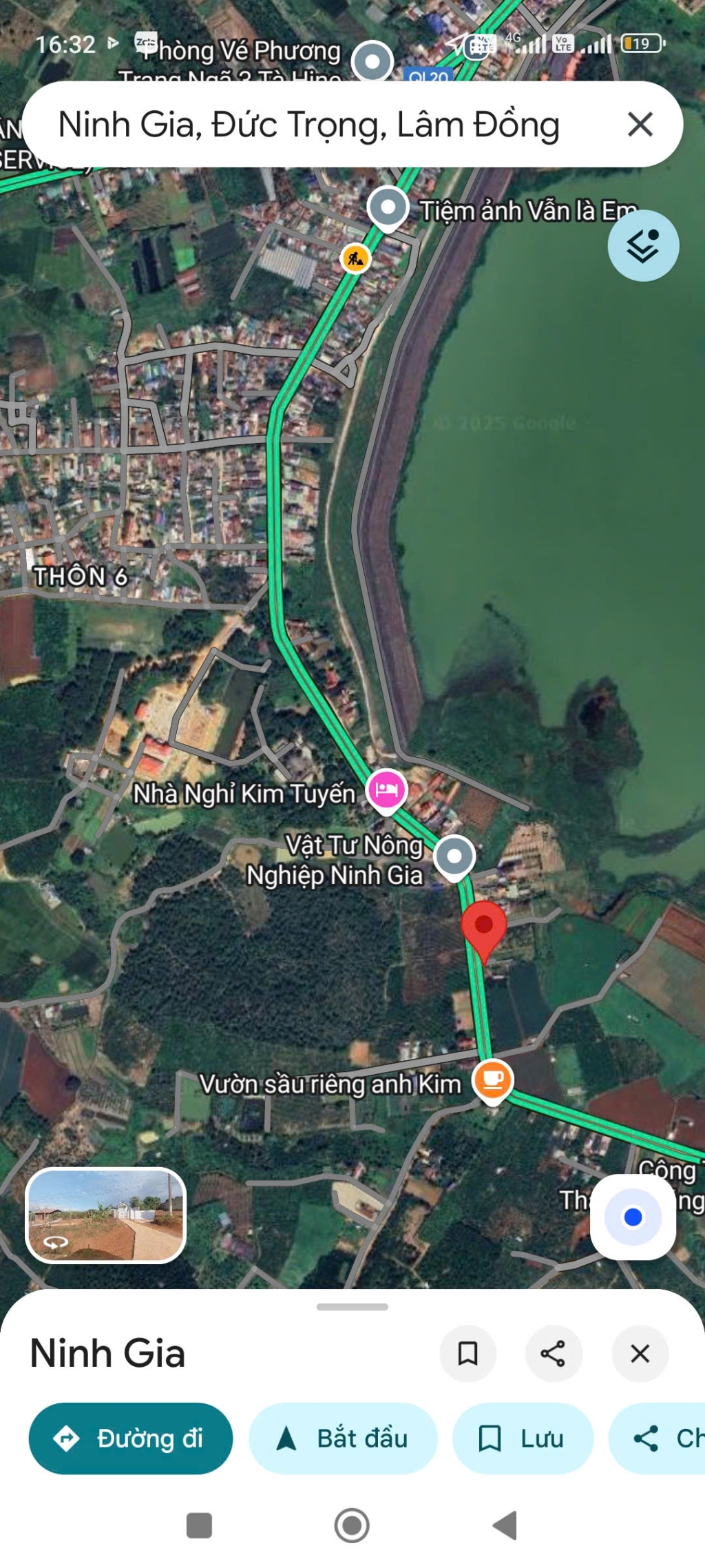705x1568 pixels.
Task: Bookmark Ninh Gia with header icon
Action: pos(468,1353)
